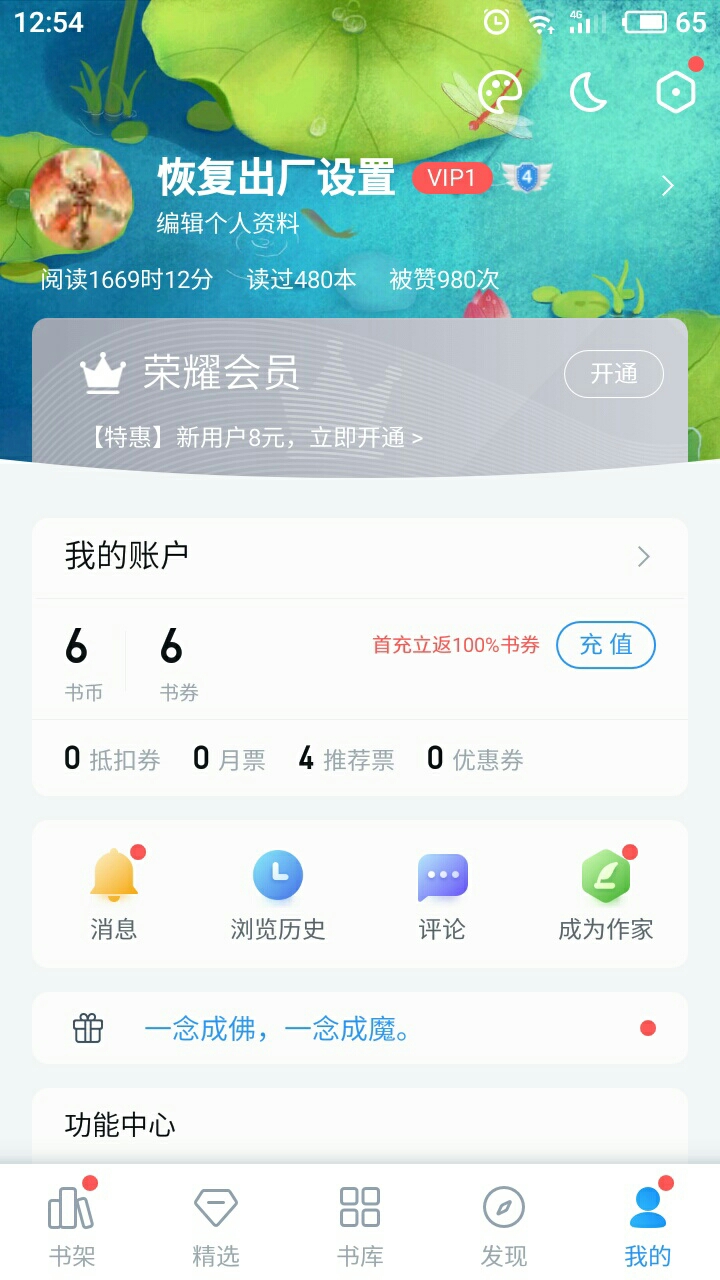Tap the 充值 recharge button
The width and height of the screenshot is (720, 1280).
pyautogui.click(x=606, y=645)
